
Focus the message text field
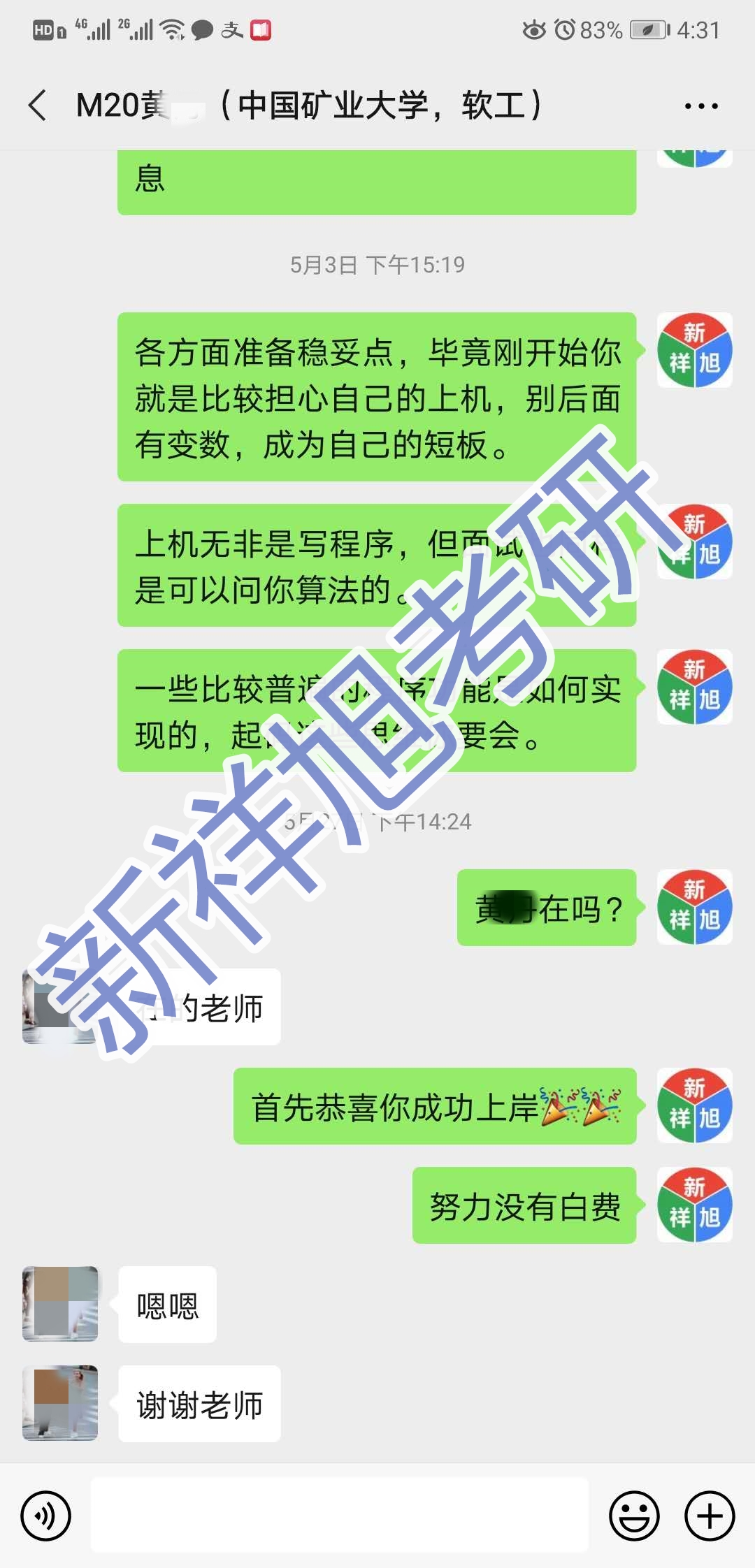340,1515
